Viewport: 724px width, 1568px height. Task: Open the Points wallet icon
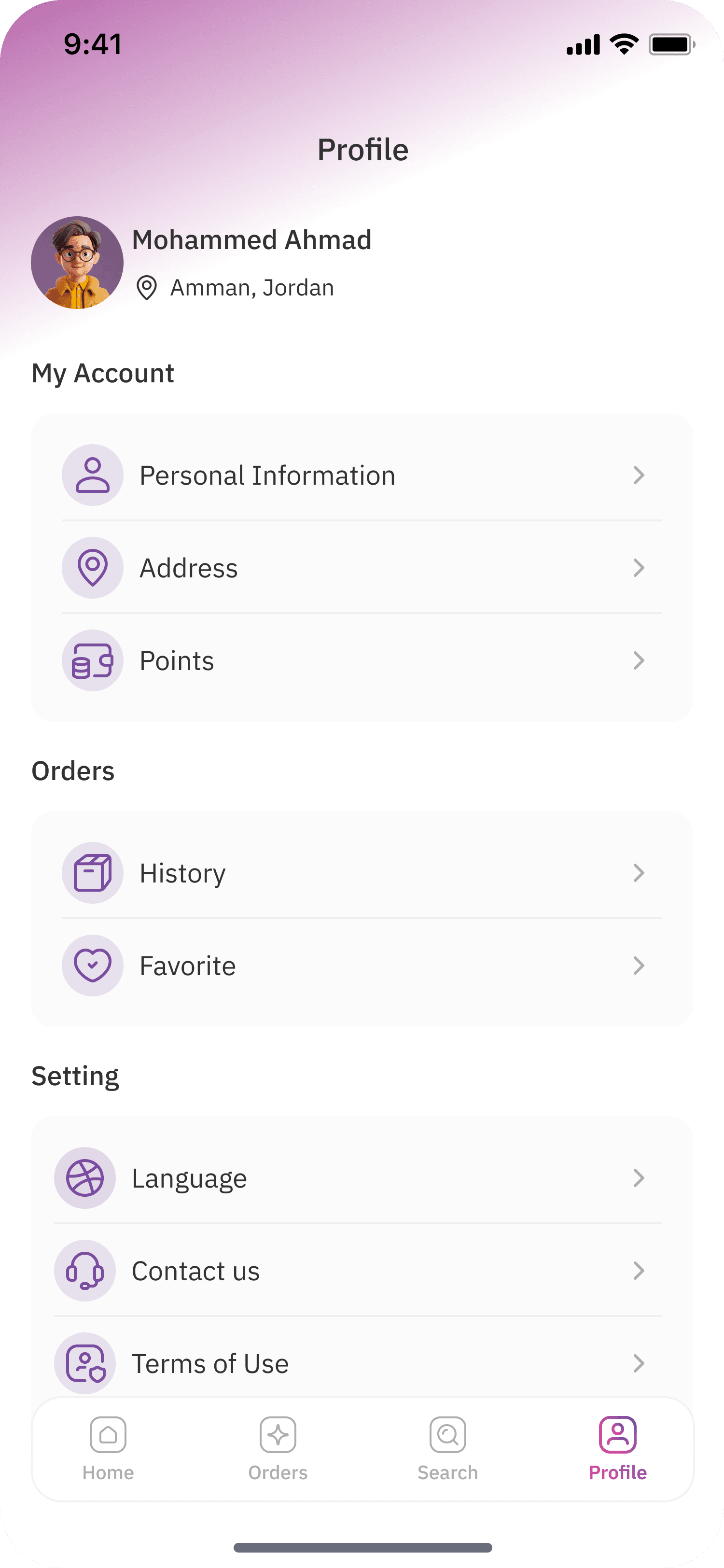93,660
